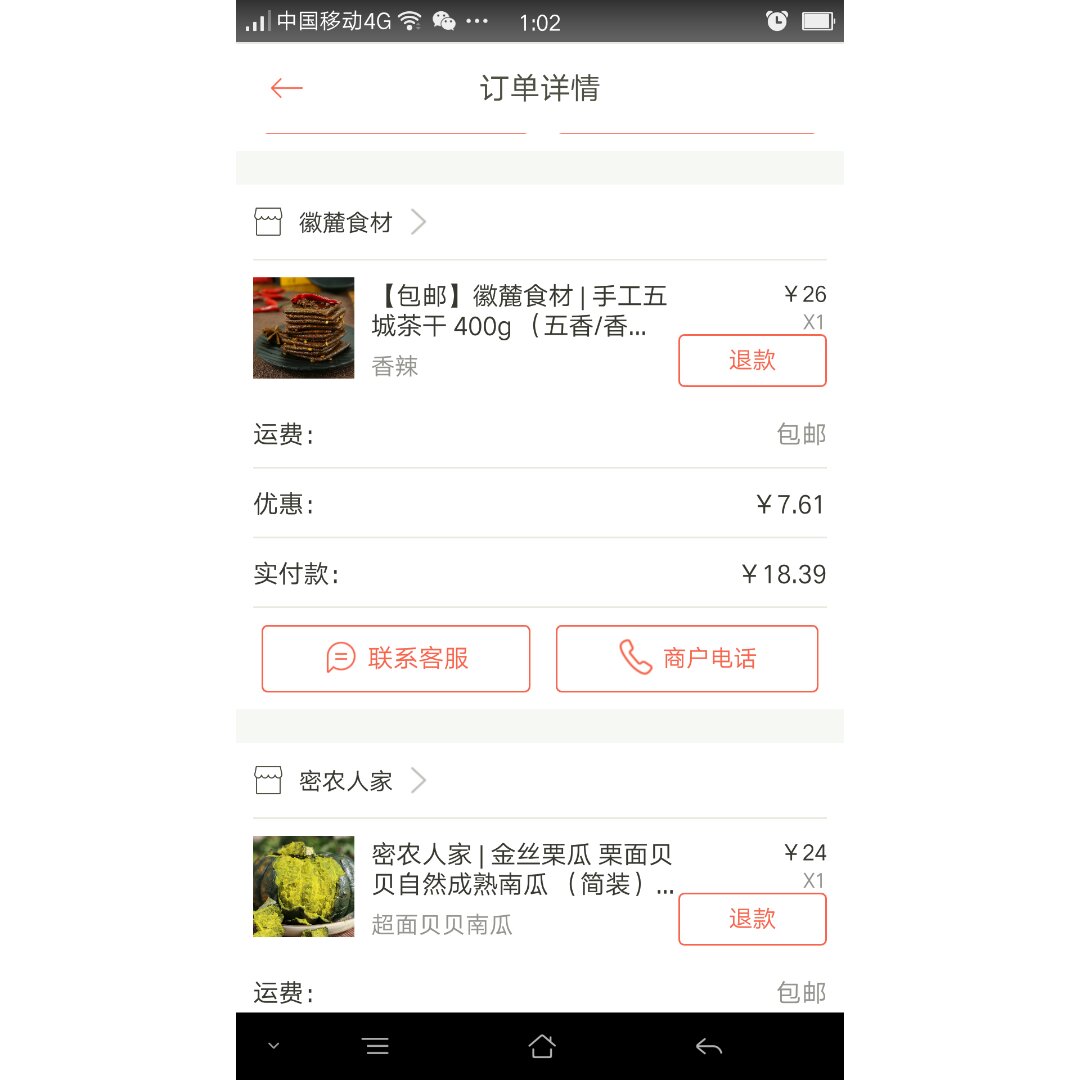The image size is (1080, 1080).
Task: Request 退款 for the 五城茶干 item
Action: click(752, 360)
